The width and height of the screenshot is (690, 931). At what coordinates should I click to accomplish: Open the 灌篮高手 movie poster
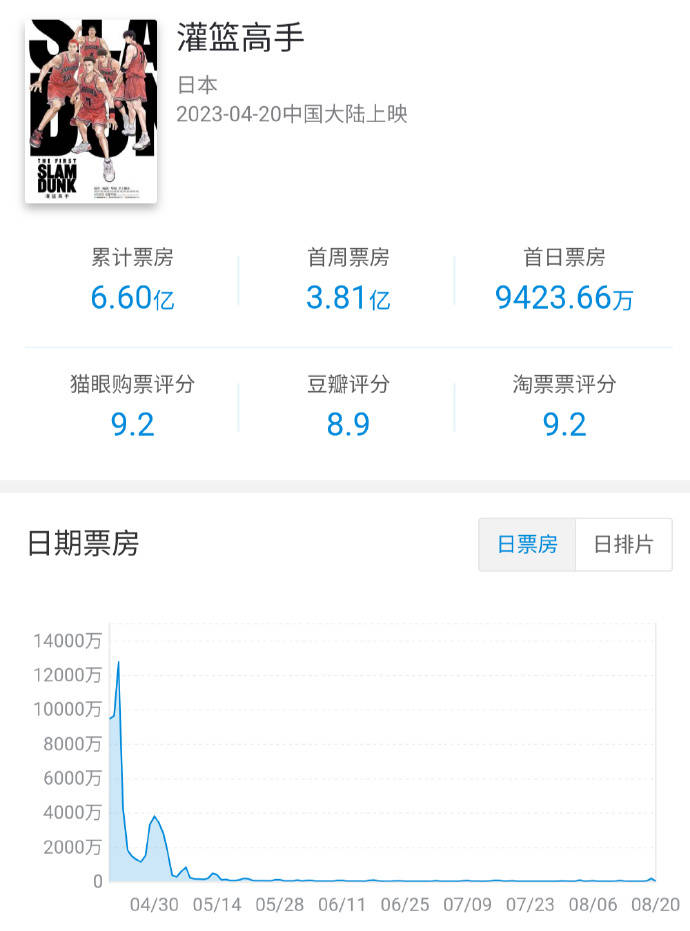click(91, 110)
